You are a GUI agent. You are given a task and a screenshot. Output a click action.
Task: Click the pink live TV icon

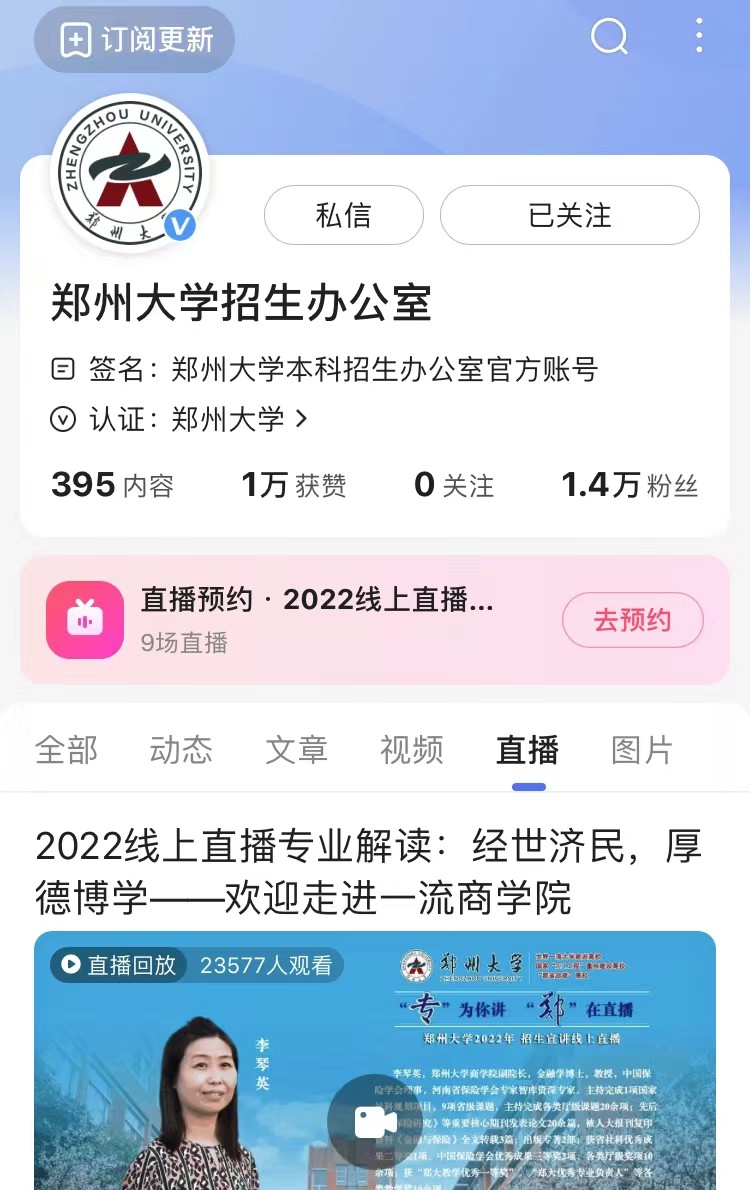click(85, 620)
